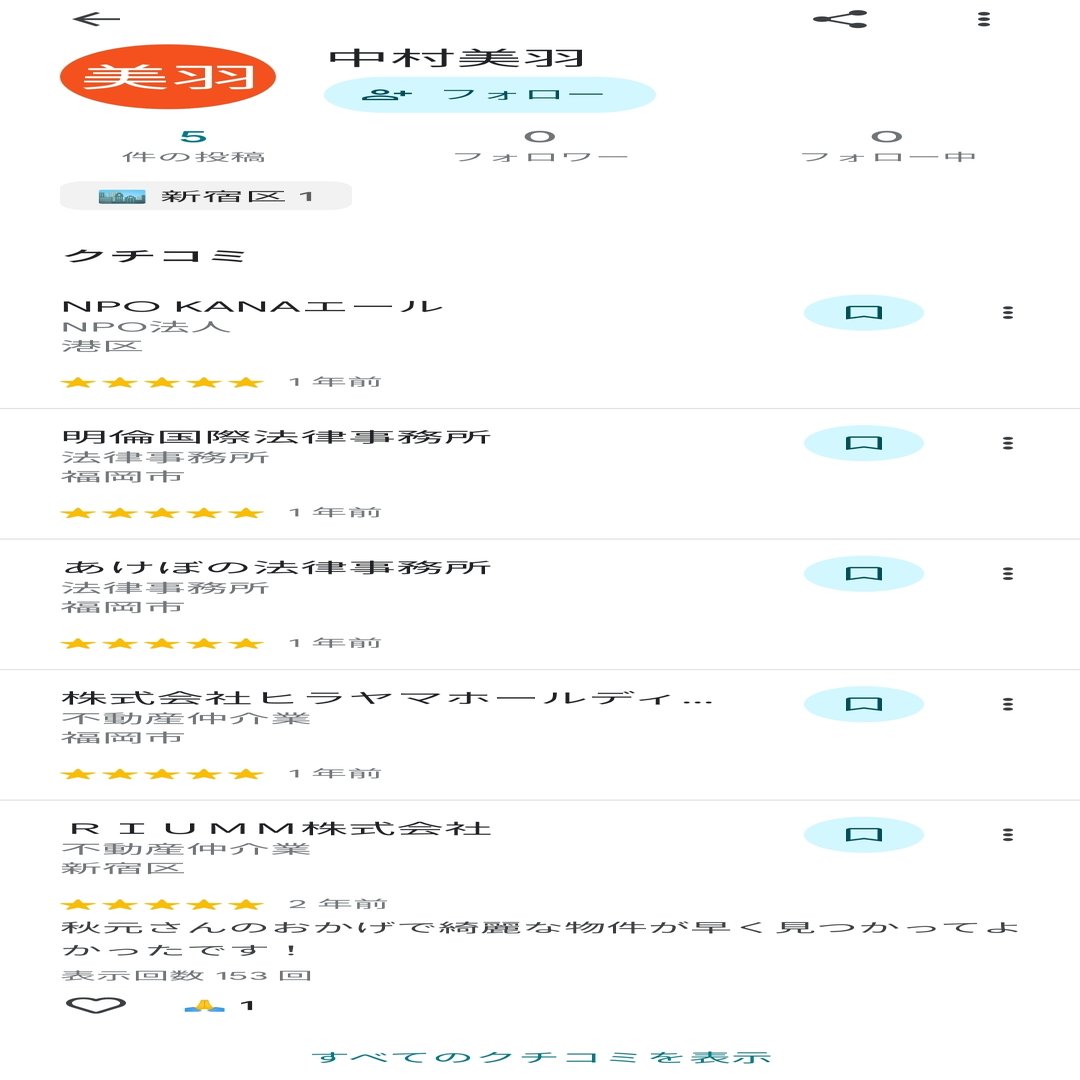The image size is (1080, 1080).
Task: Bookmark あけぼの法律事務所
Action: (x=863, y=574)
